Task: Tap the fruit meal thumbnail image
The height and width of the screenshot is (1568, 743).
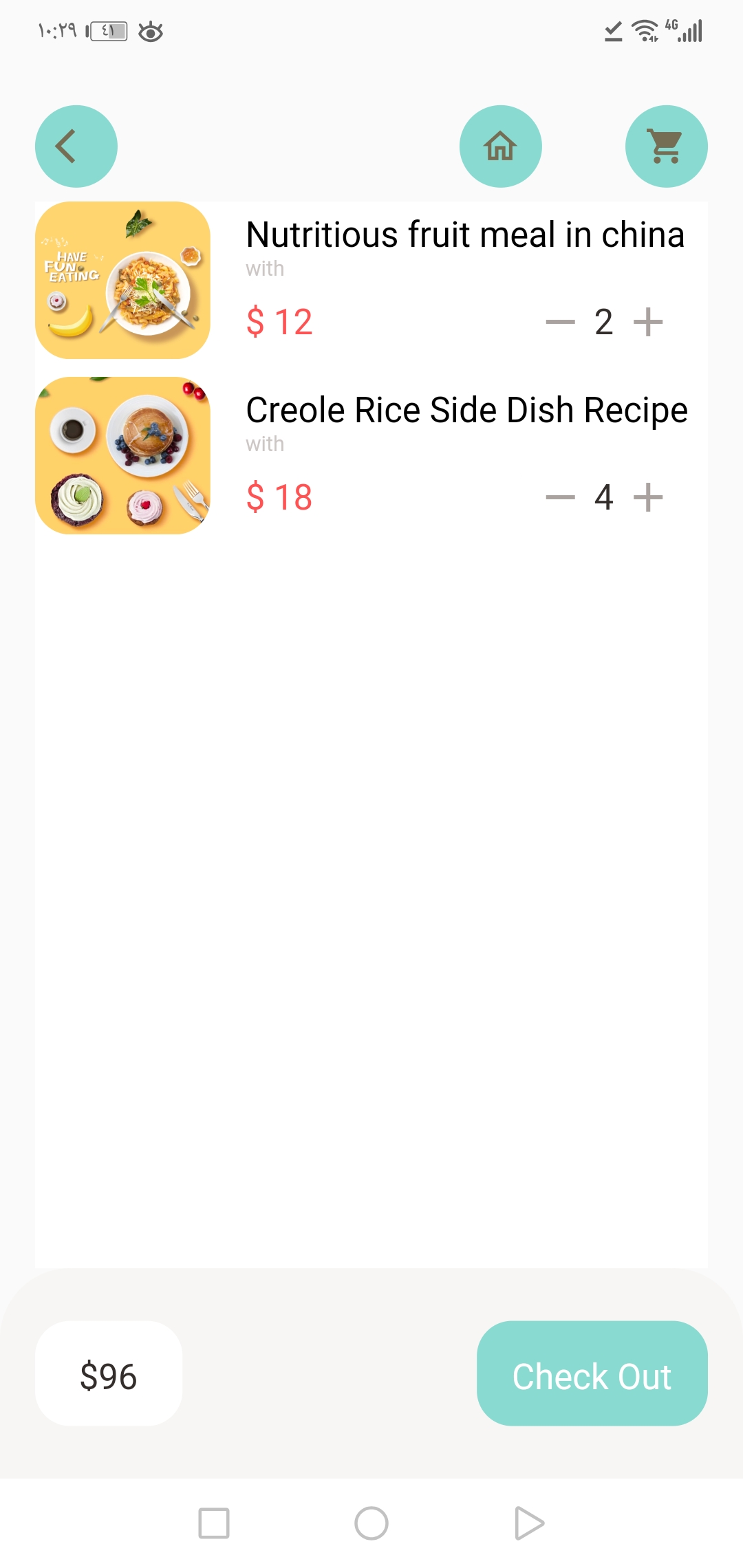Action: [122, 279]
